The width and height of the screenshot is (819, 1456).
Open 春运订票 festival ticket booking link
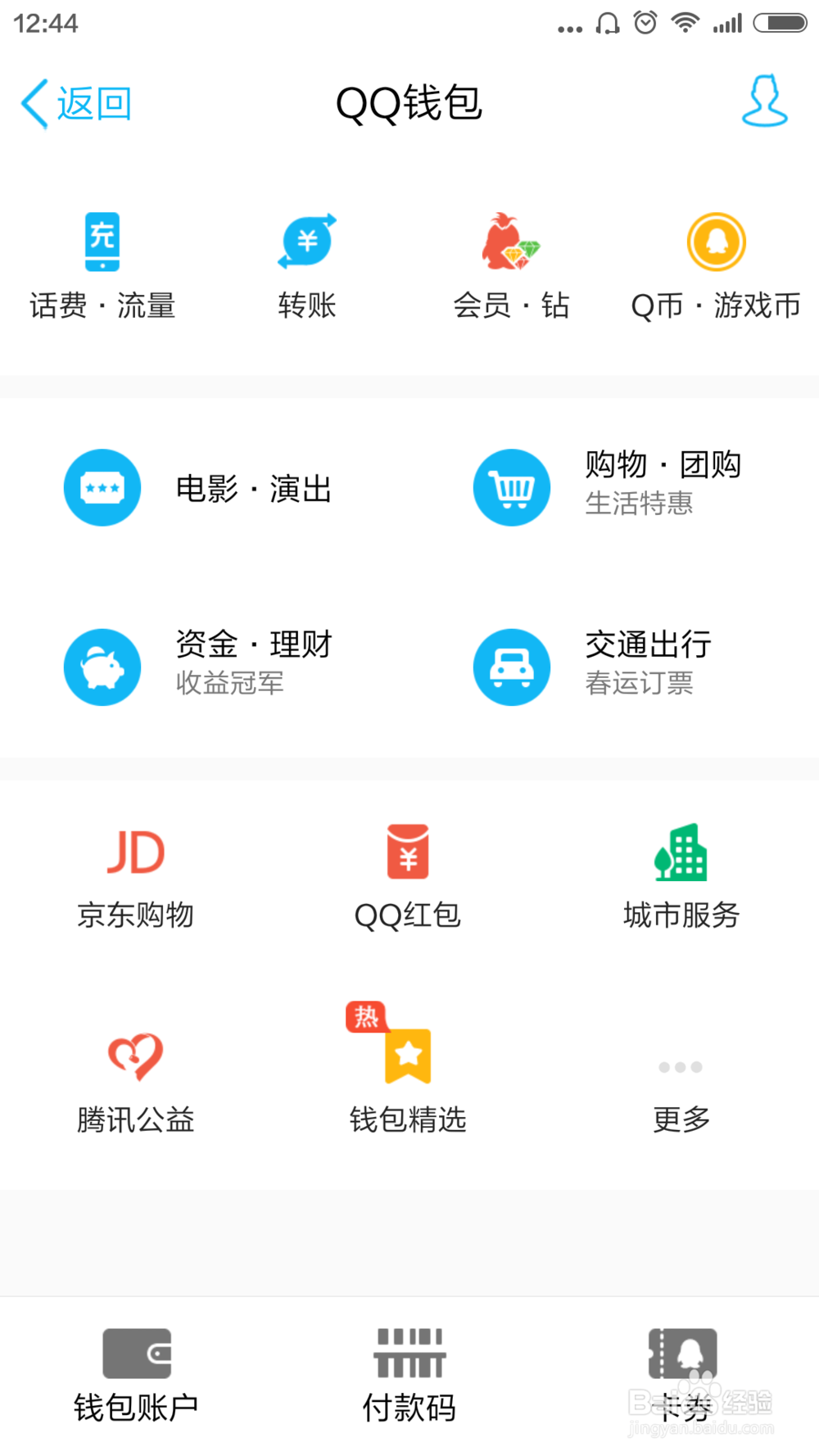tap(640, 682)
